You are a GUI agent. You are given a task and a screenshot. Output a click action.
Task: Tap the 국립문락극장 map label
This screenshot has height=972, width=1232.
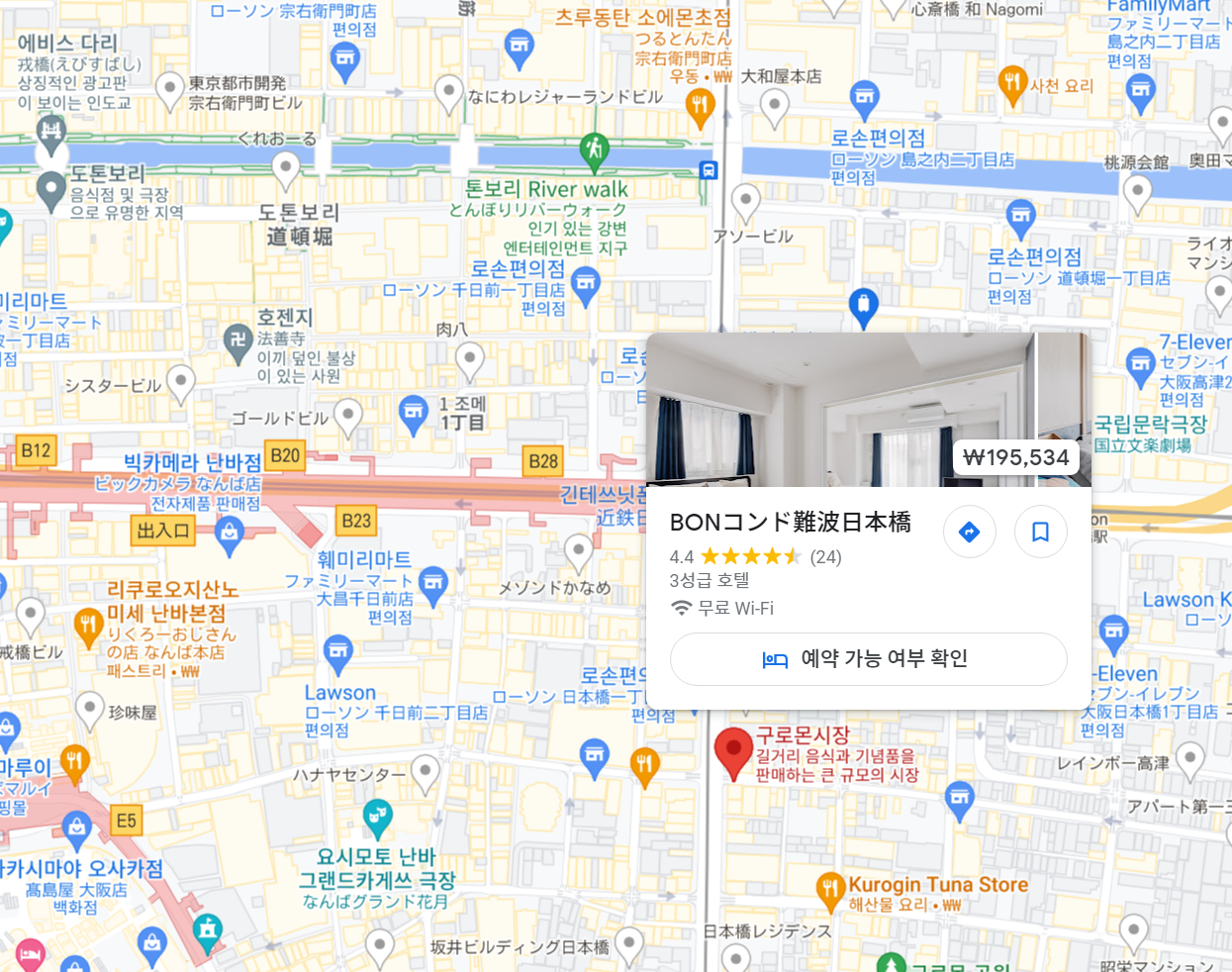pos(1150,425)
